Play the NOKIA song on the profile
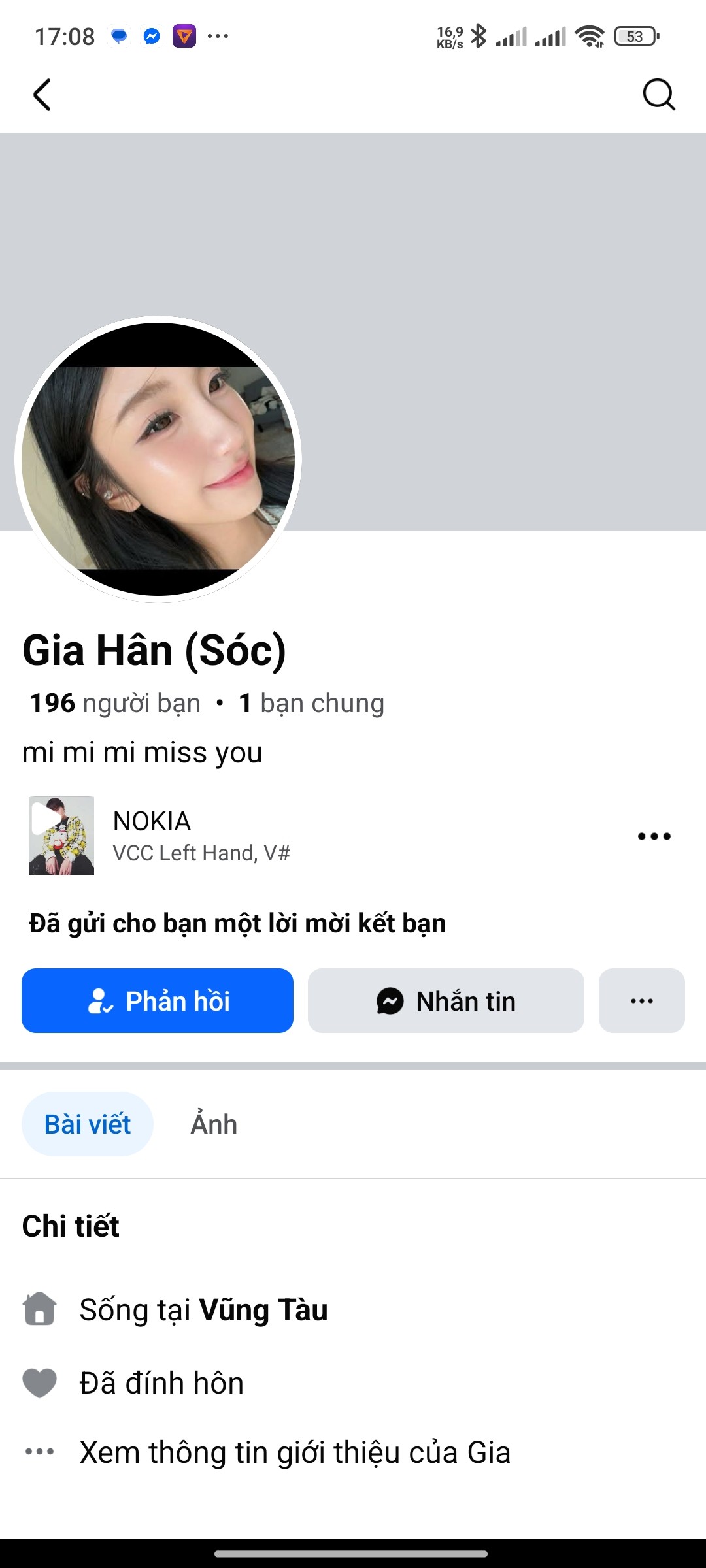Image resolution: width=706 pixels, height=1568 pixels. click(61, 836)
